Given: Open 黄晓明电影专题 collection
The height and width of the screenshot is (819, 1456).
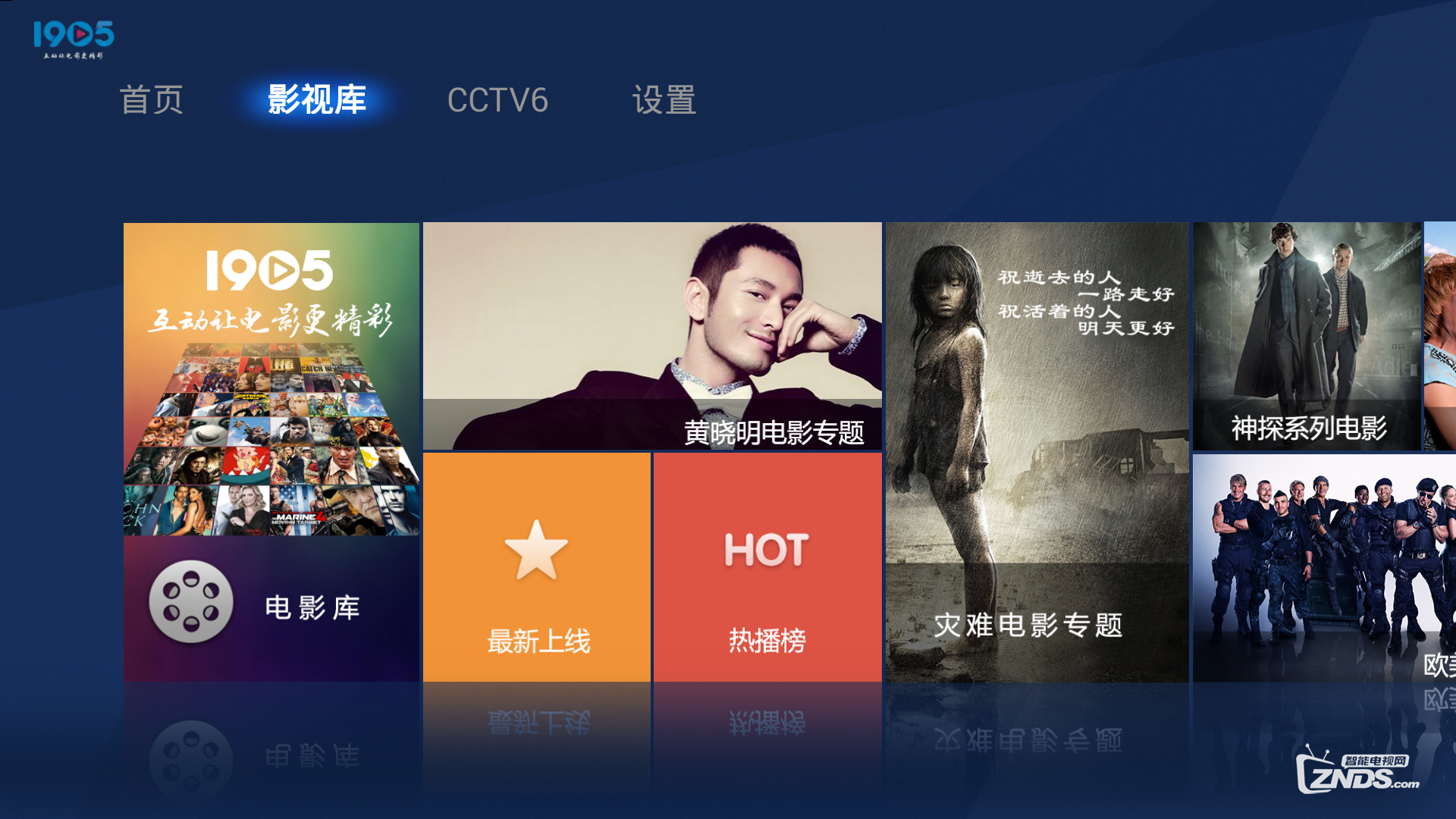Looking at the screenshot, I should [x=652, y=336].
